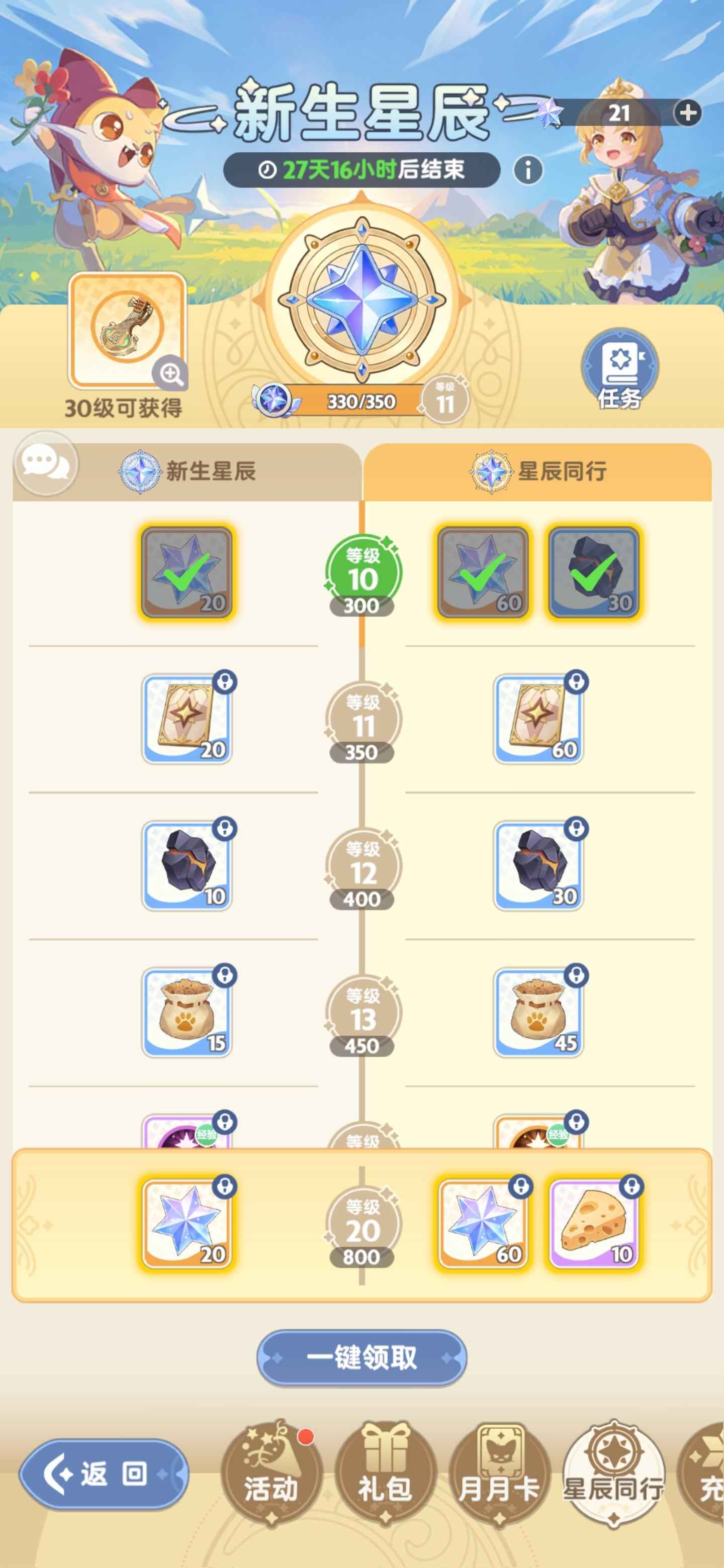Tap the 一键领取 claim-all button
Image resolution: width=724 pixels, height=1568 pixels.
click(361, 1357)
